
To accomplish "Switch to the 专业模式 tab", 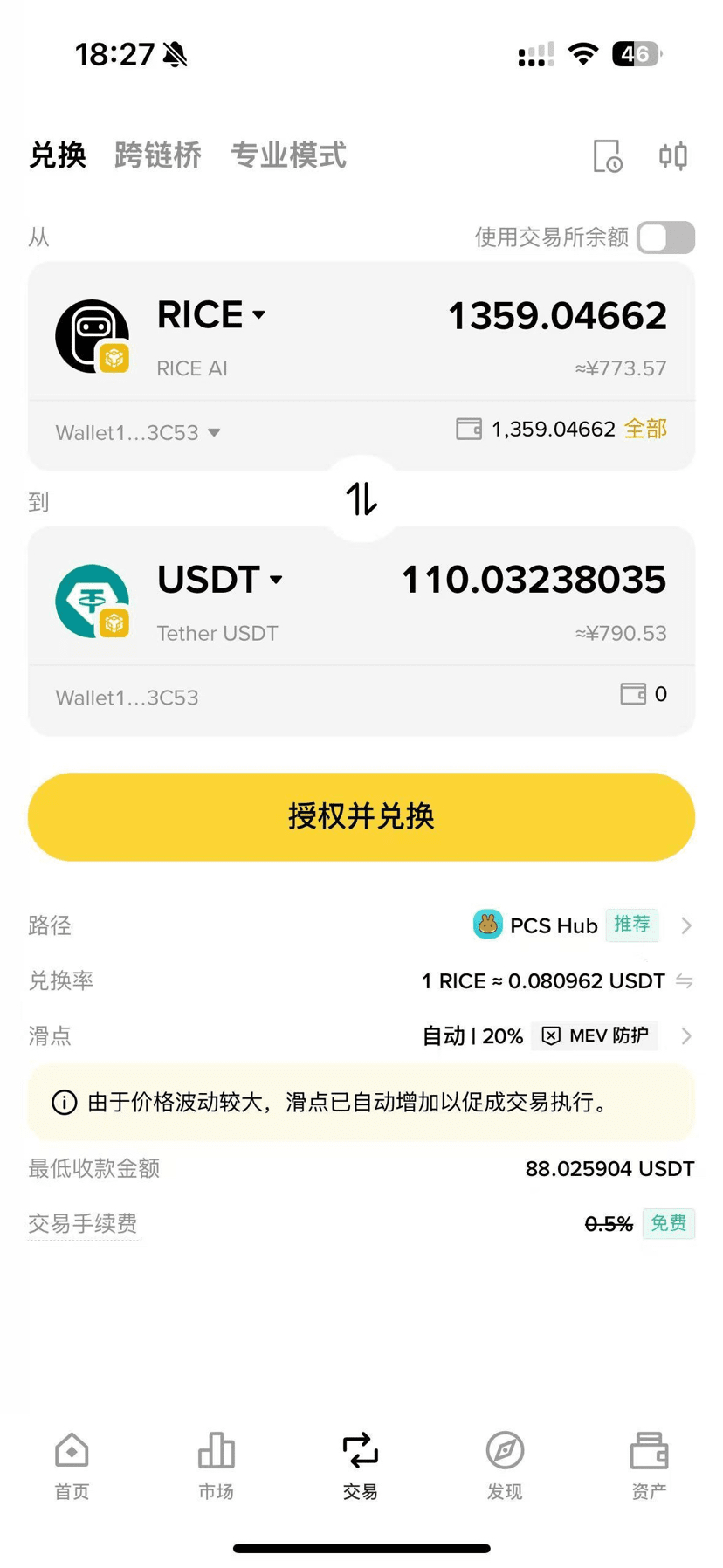I will [x=289, y=155].
